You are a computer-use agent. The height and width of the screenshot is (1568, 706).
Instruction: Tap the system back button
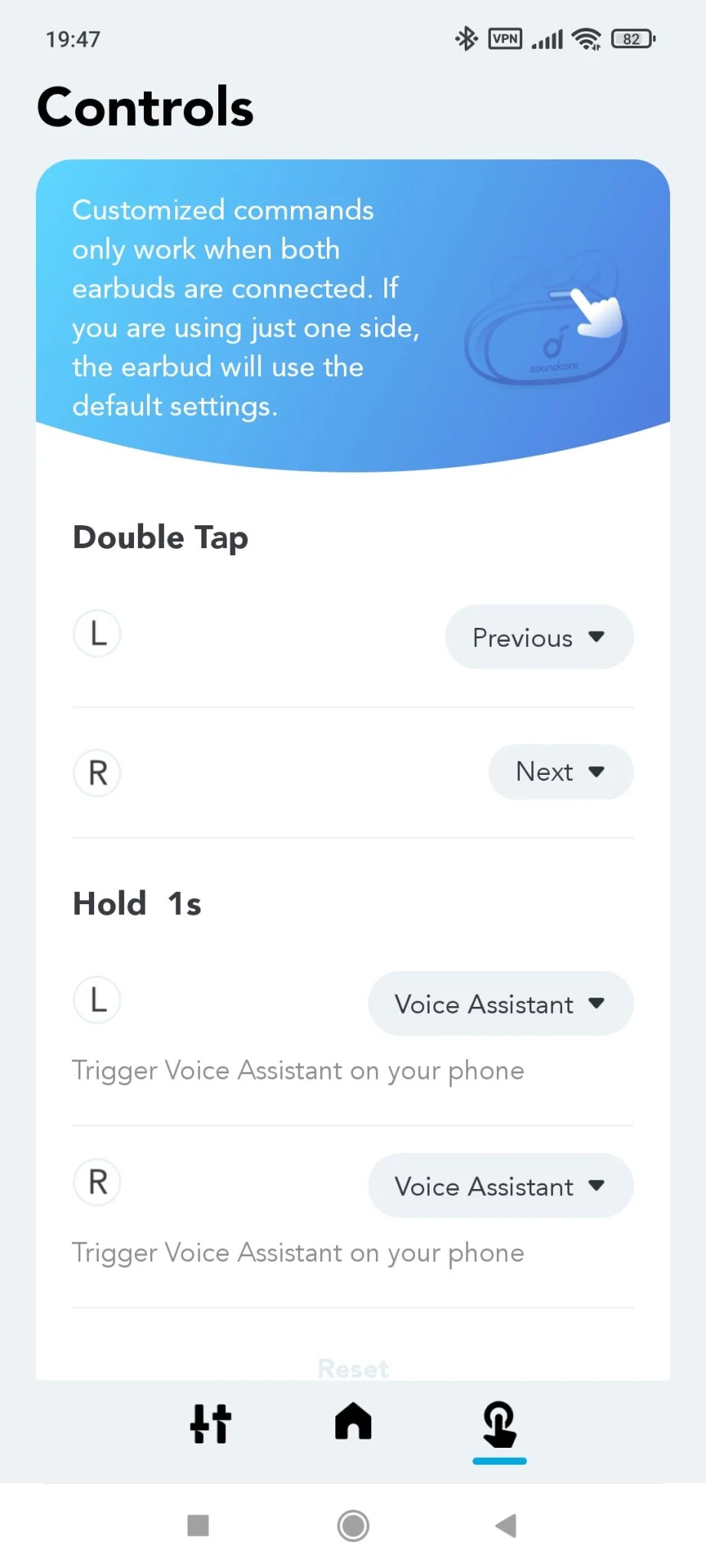(x=506, y=1526)
